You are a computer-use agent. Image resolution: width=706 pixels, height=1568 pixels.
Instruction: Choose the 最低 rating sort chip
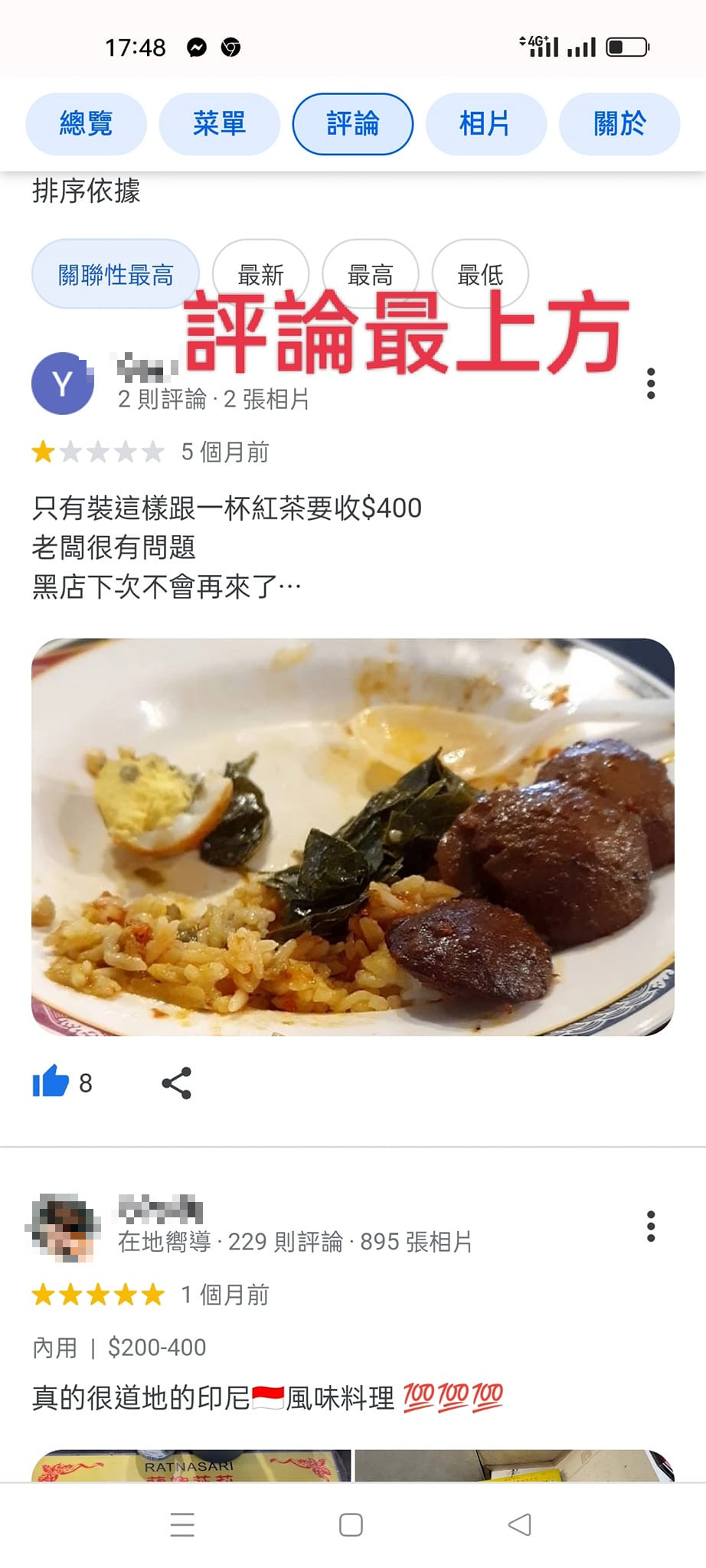coord(480,274)
